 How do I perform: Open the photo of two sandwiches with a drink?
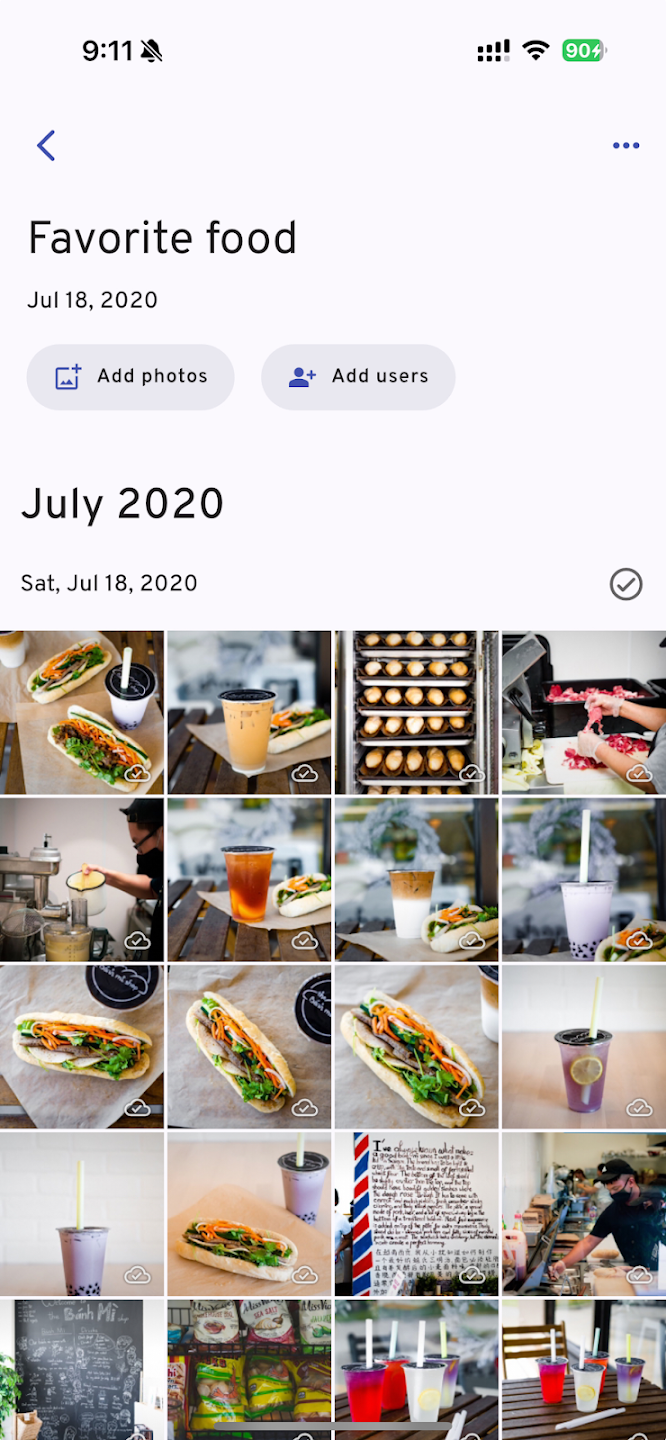(x=82, y=712)
